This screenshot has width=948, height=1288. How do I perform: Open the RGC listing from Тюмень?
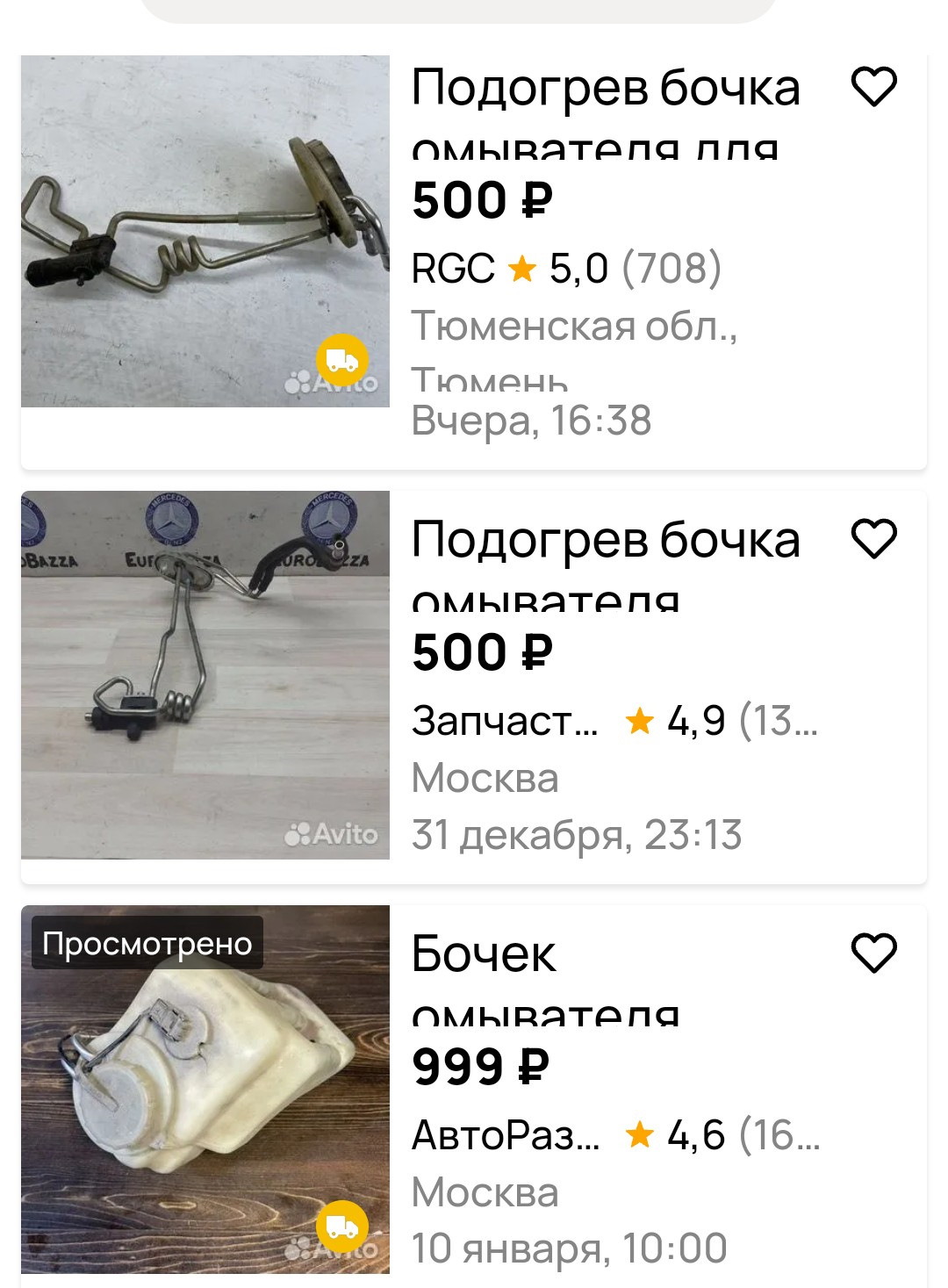coord(605,89)
